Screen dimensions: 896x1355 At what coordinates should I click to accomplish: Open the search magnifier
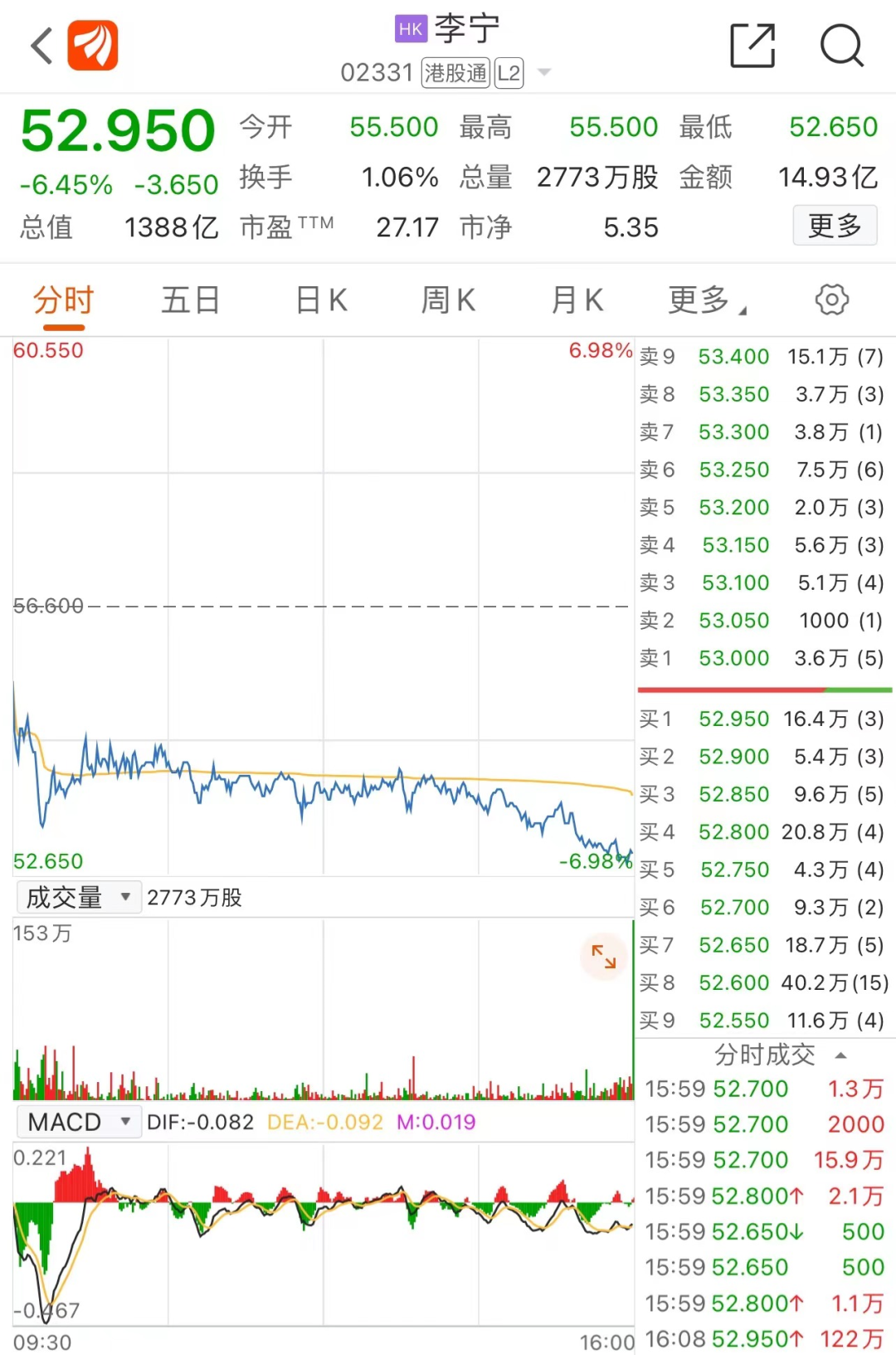[841, 46]
